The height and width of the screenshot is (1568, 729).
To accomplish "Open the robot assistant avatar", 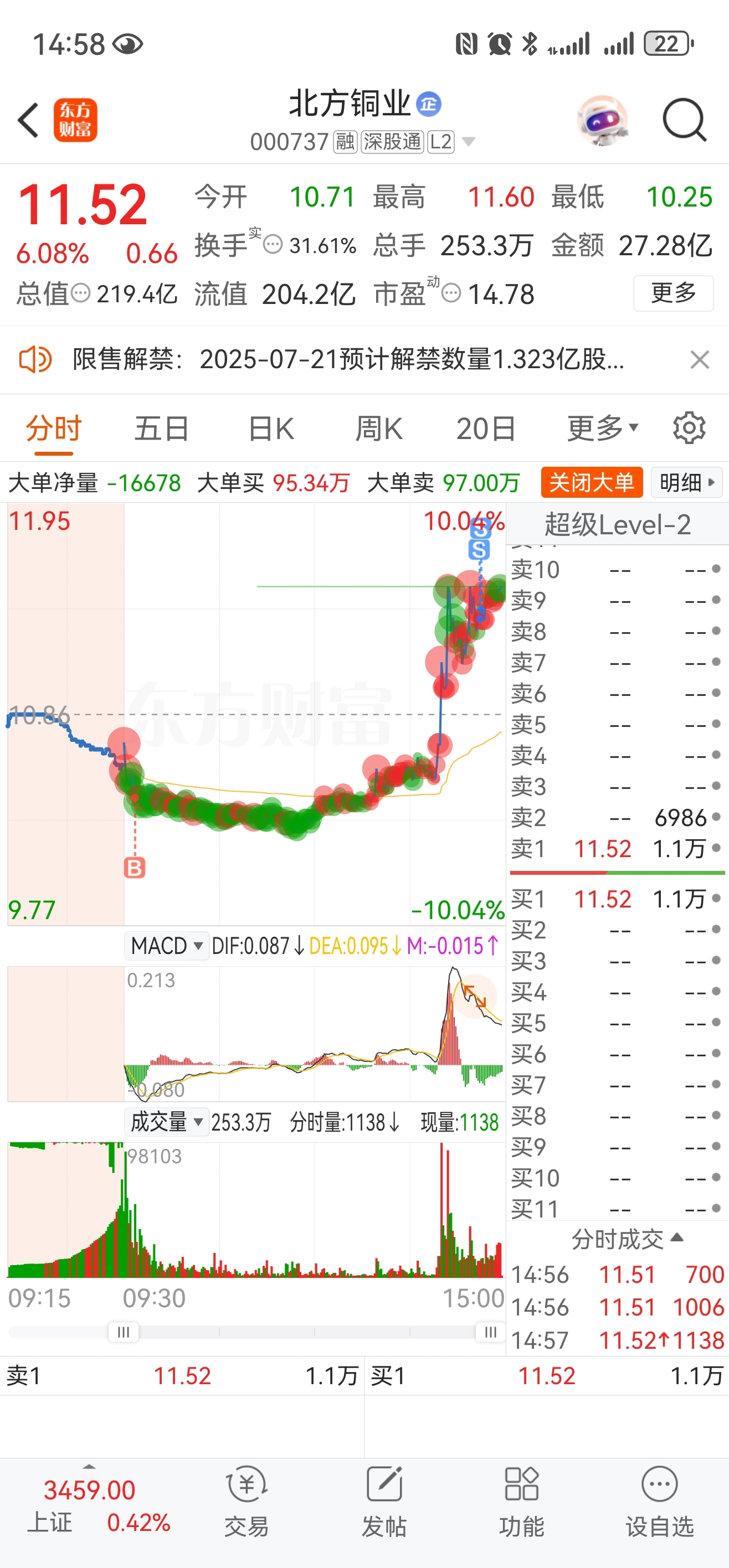I will (602, 121).
